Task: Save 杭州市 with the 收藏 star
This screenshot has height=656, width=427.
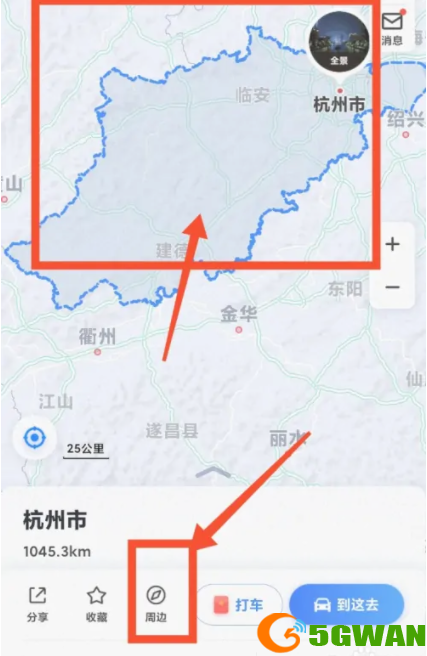Action: pos(96,604)
